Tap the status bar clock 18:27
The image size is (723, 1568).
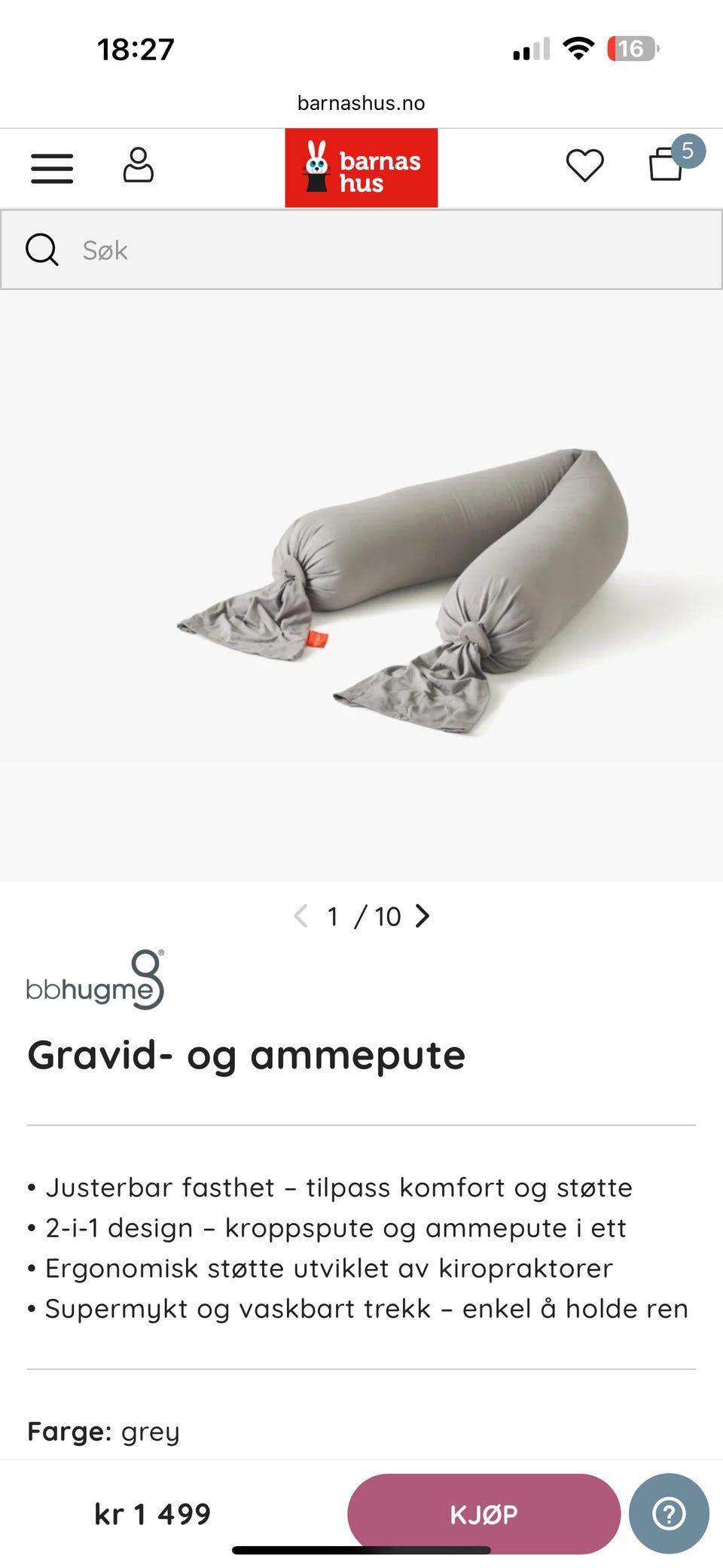[136, 49]
